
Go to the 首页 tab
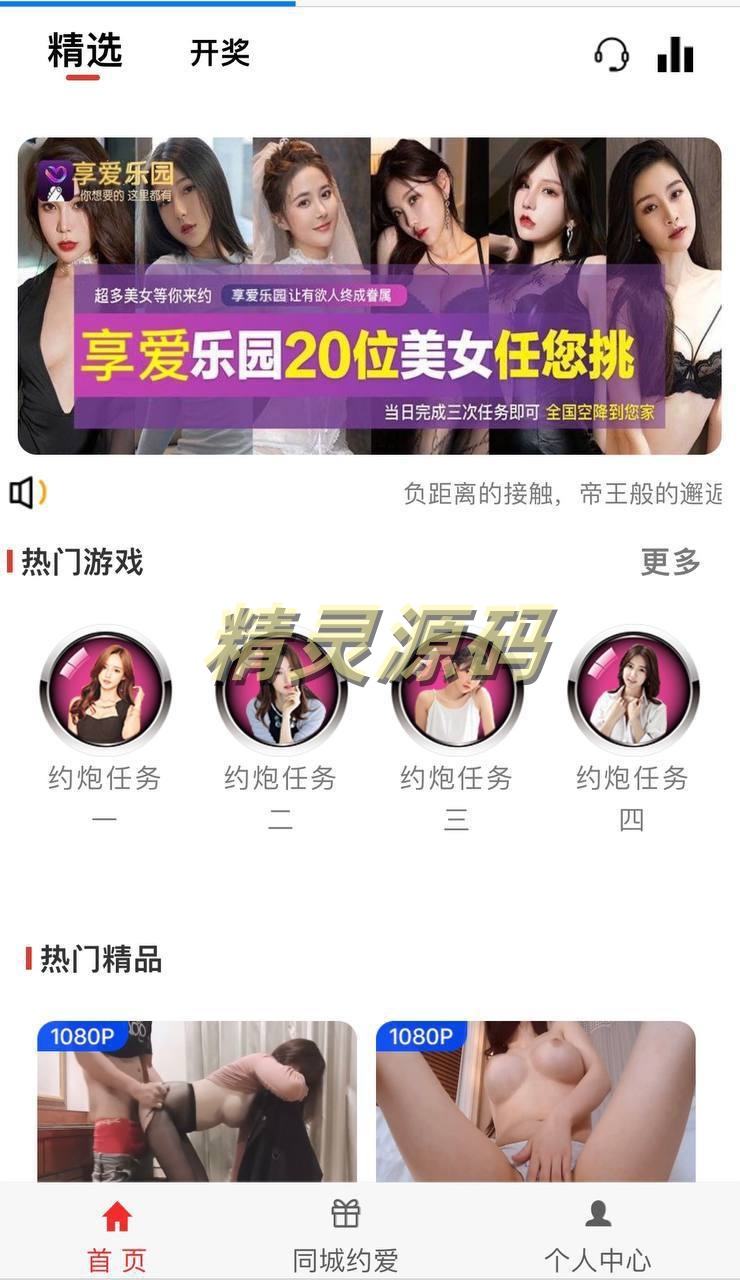point(117,1236)
